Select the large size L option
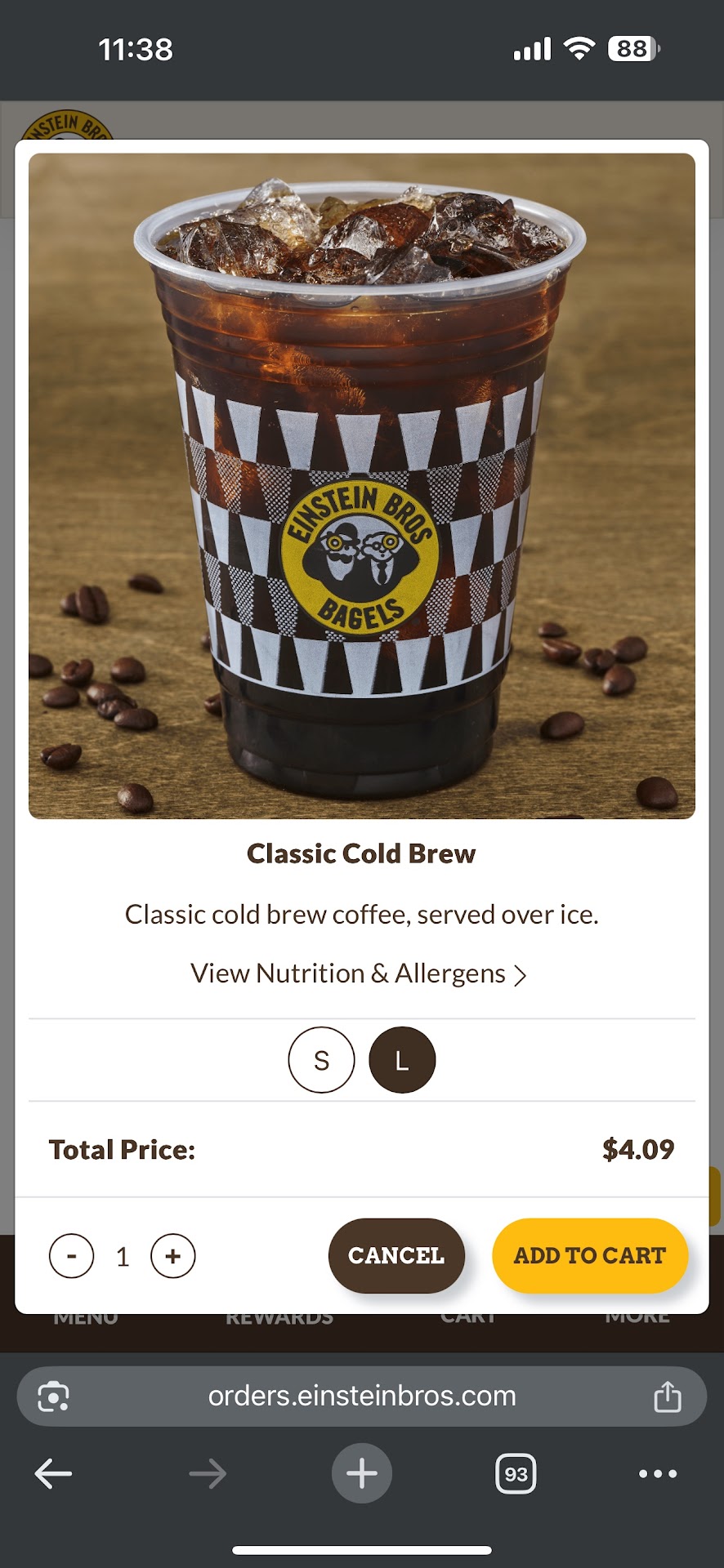Screen dimensions: 724x1568 pos(402,1060)
